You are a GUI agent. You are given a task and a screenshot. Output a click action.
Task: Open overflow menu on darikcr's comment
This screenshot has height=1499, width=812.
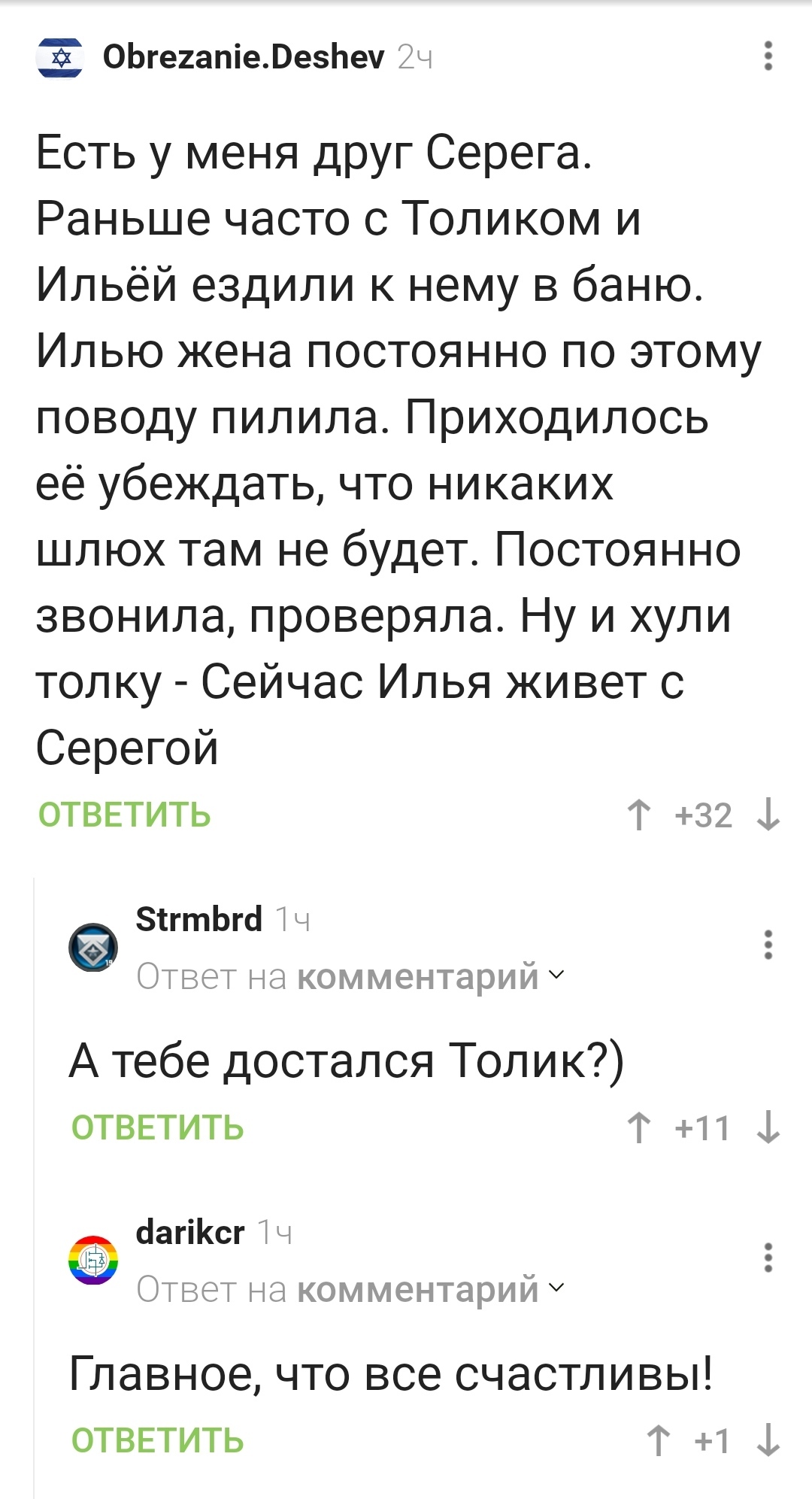[x=768, y=1258]
